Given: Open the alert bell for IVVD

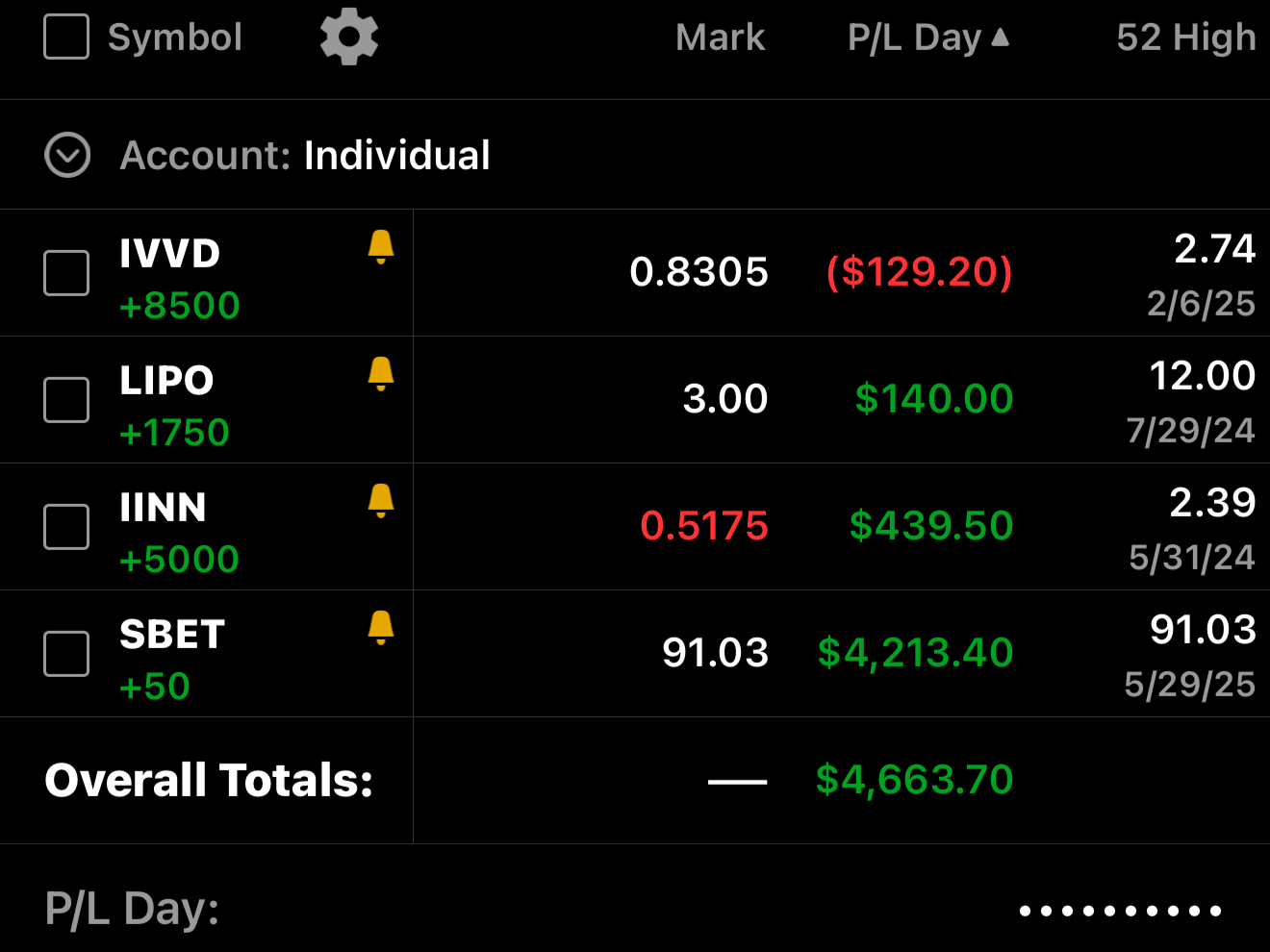Looking at the screenshot, I should 381,247.
